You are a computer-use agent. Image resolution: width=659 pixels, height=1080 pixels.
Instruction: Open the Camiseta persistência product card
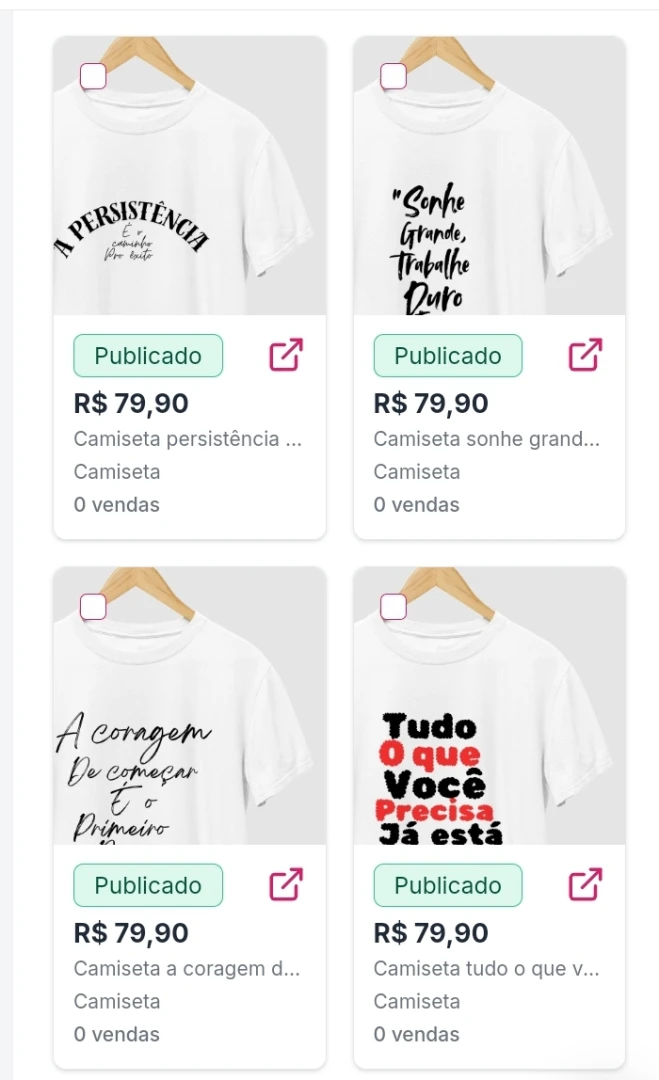click(x=189, y=287)
